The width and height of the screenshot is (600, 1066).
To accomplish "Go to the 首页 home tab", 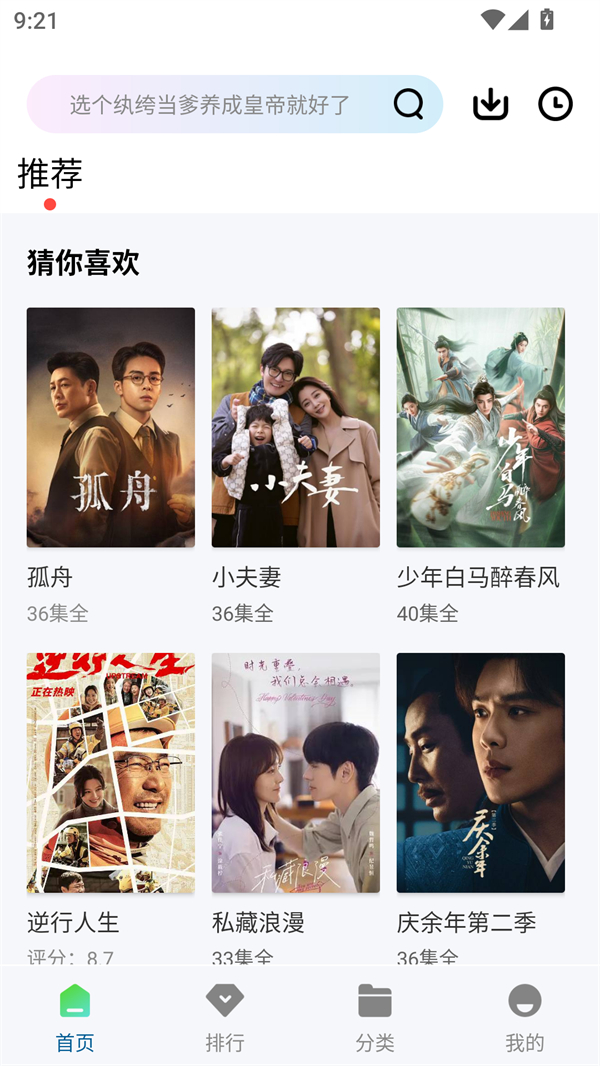I will tap(75, 1016).
